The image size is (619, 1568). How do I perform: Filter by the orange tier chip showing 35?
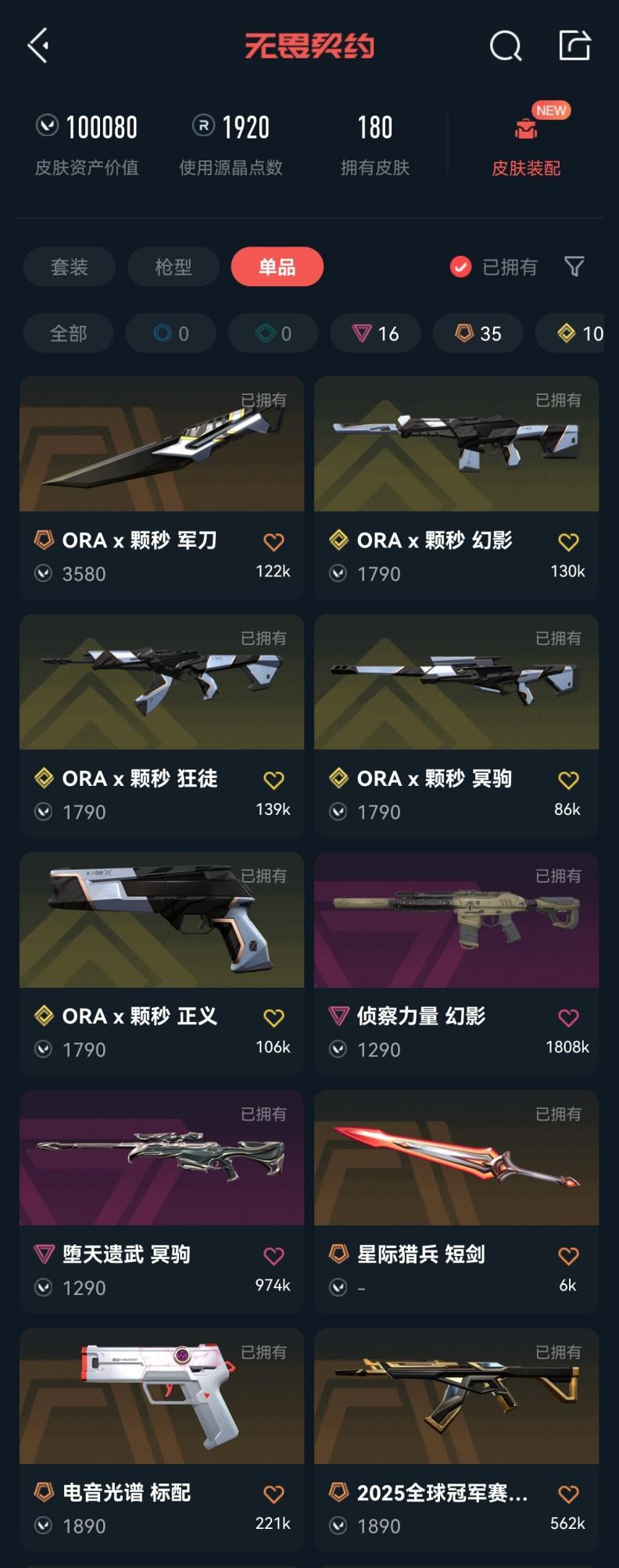pyautogui.click(x=478, y=334)
